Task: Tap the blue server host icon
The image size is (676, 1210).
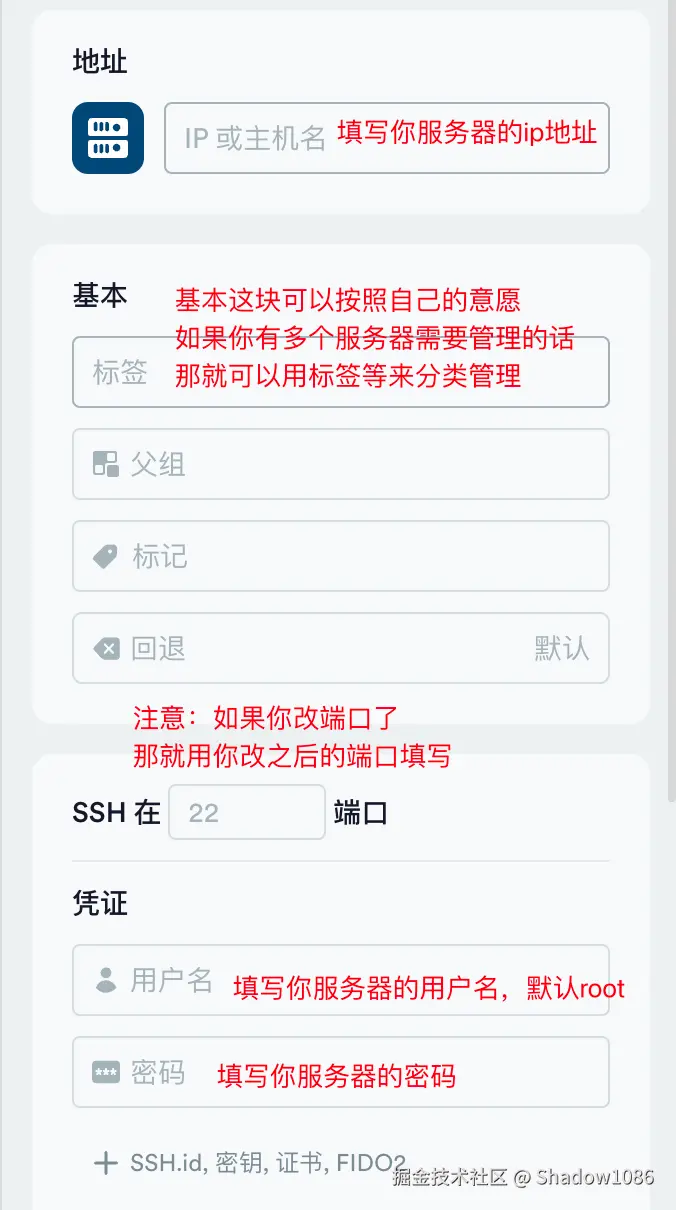Action: click(x=108, y=138)
